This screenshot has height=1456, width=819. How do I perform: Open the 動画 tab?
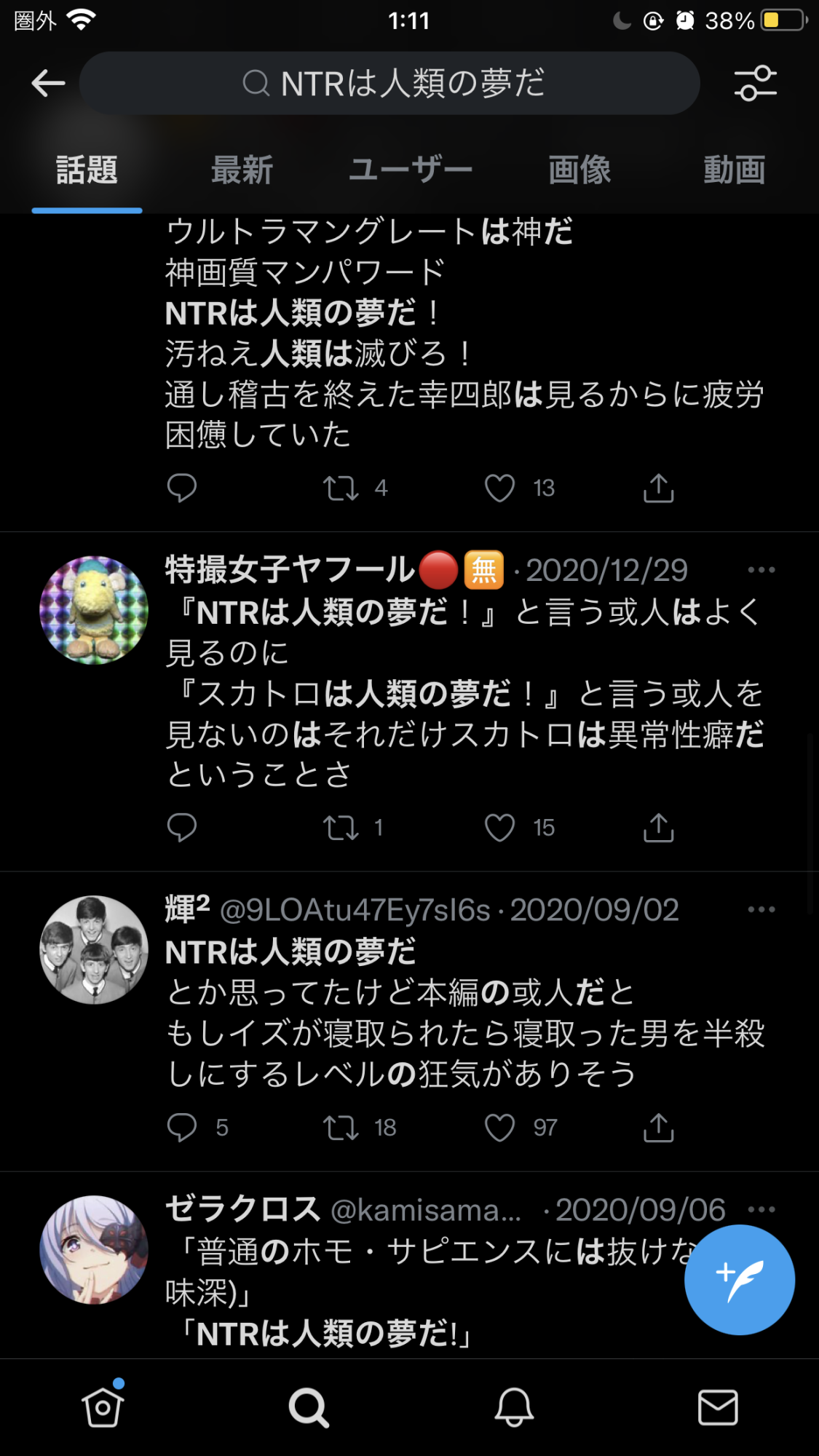[x=734, y=170]
